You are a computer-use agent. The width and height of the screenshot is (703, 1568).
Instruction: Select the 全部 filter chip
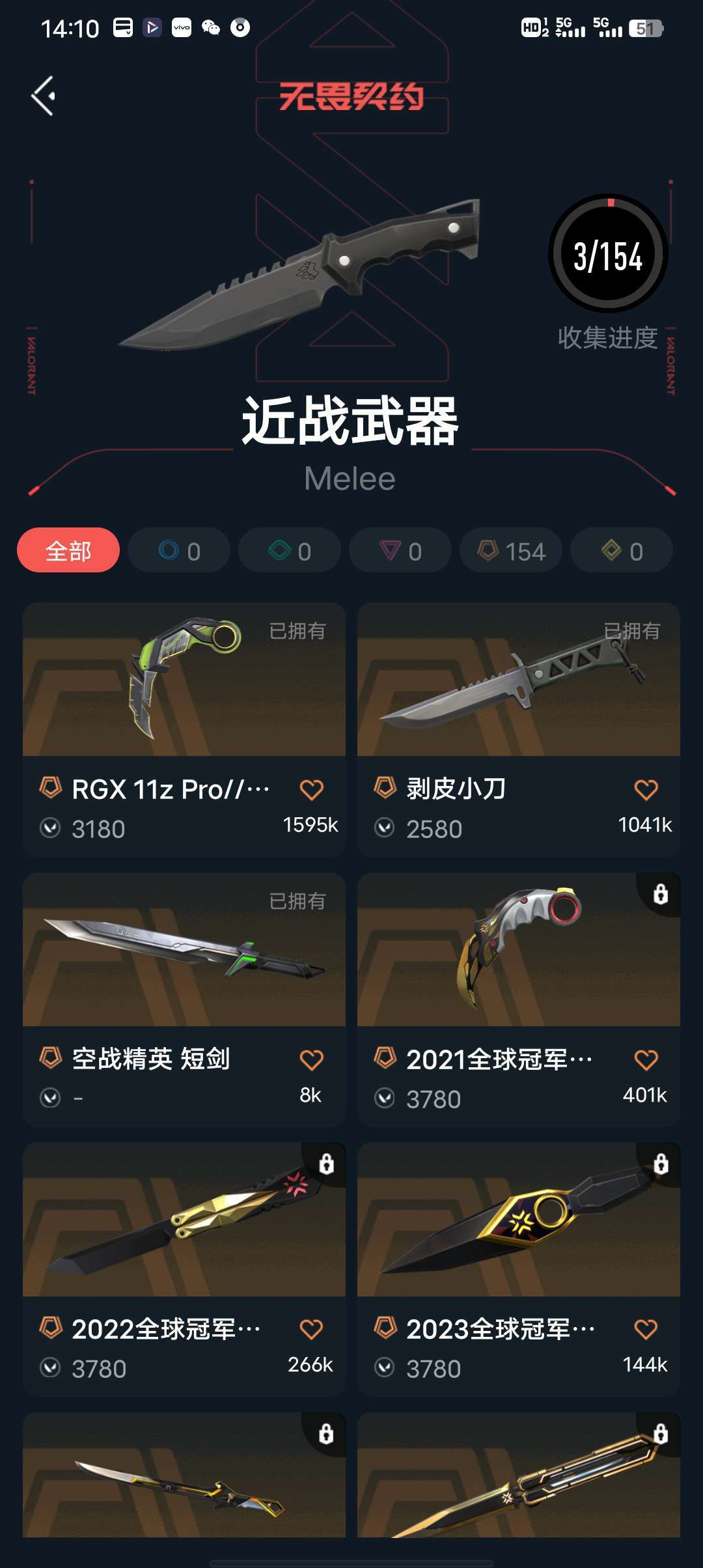click(x=68, y=550)
